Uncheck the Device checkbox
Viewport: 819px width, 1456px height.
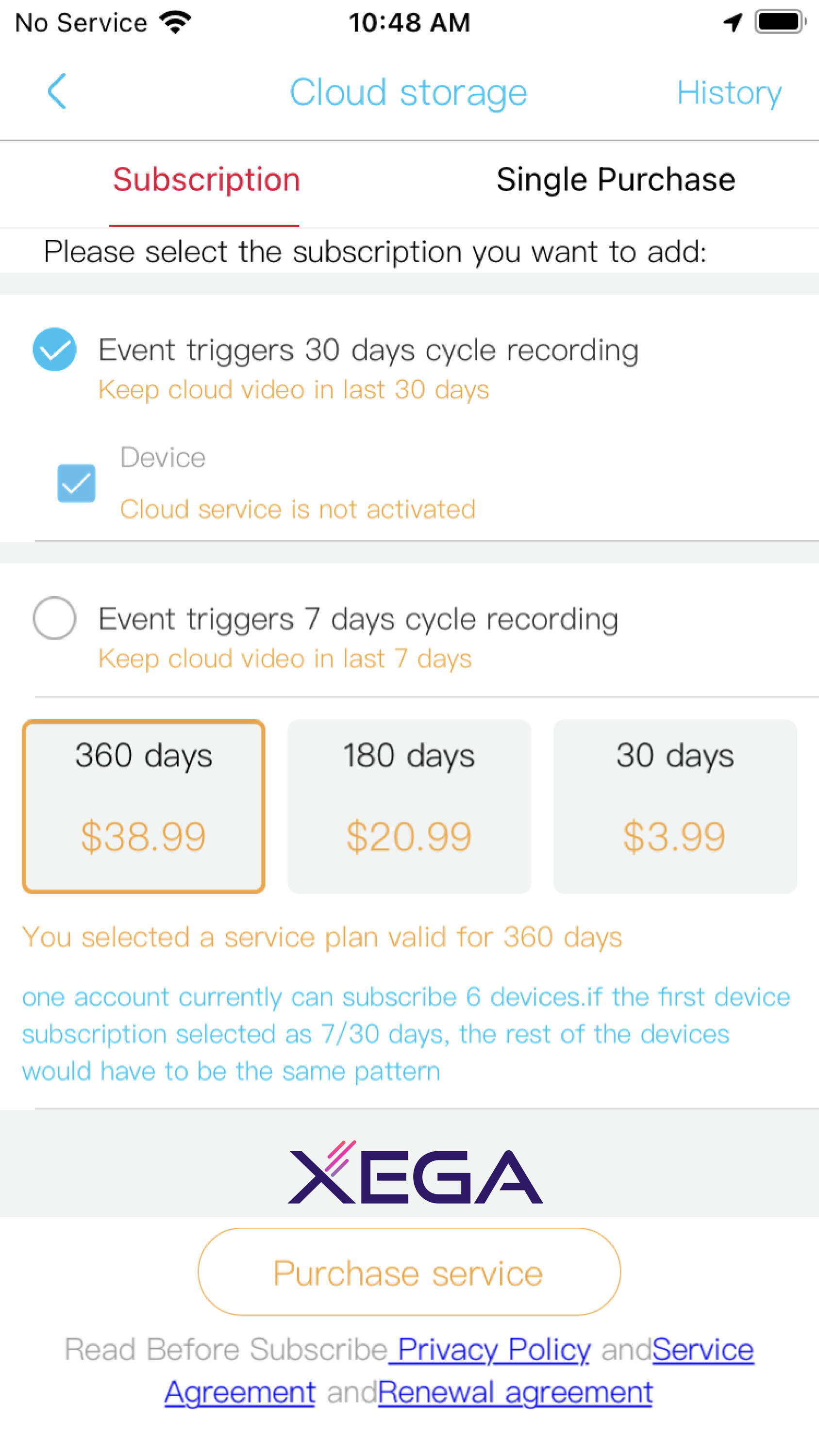(x=76, y=483)
